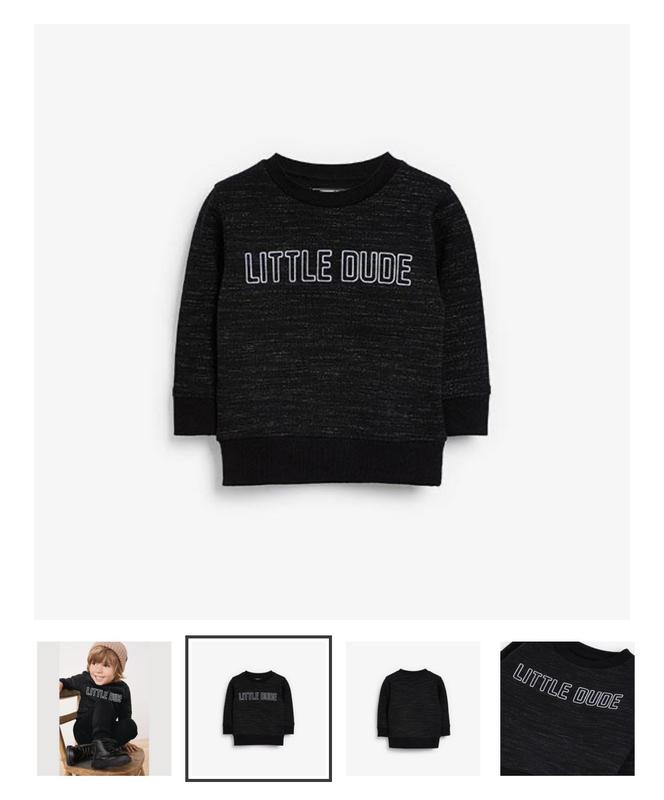Enlarge the main sweater product image

pos(331,320)
